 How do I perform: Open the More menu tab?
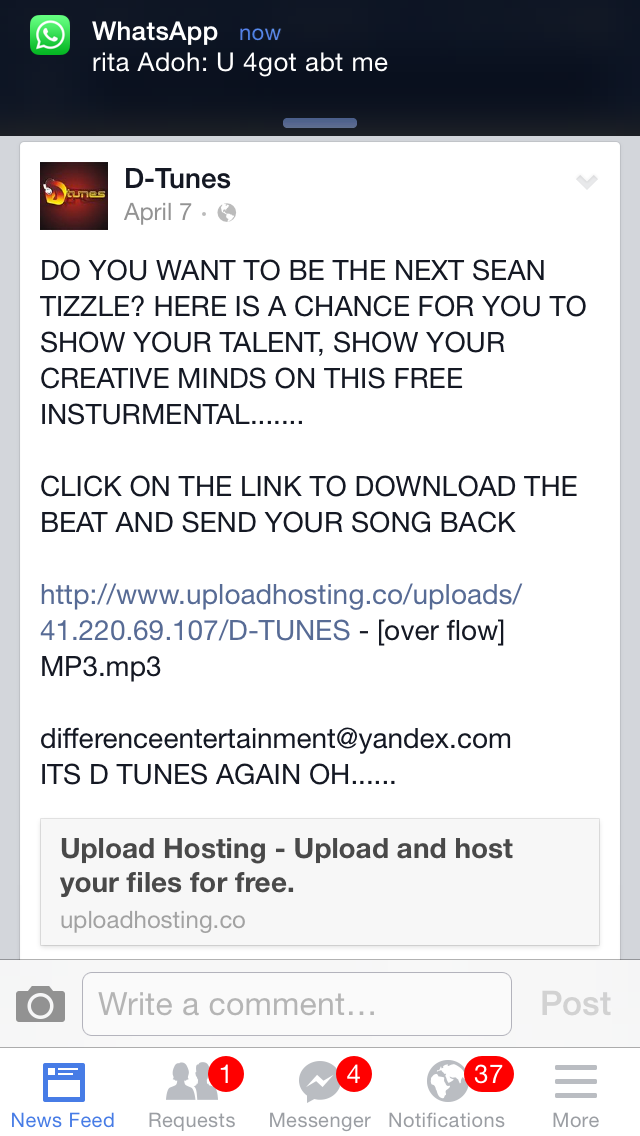click(x=576, y=1094)
